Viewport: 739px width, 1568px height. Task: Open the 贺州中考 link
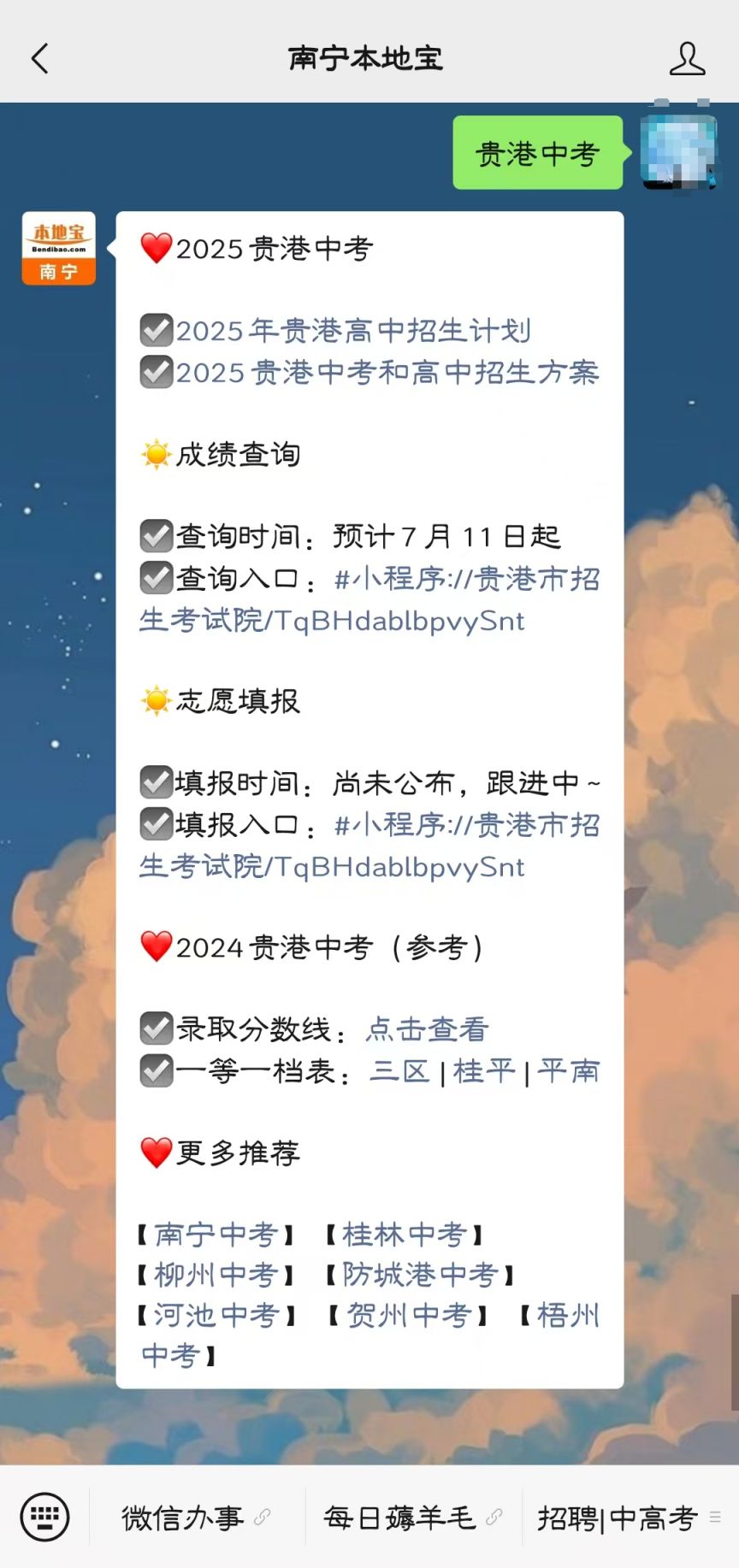408,1316
